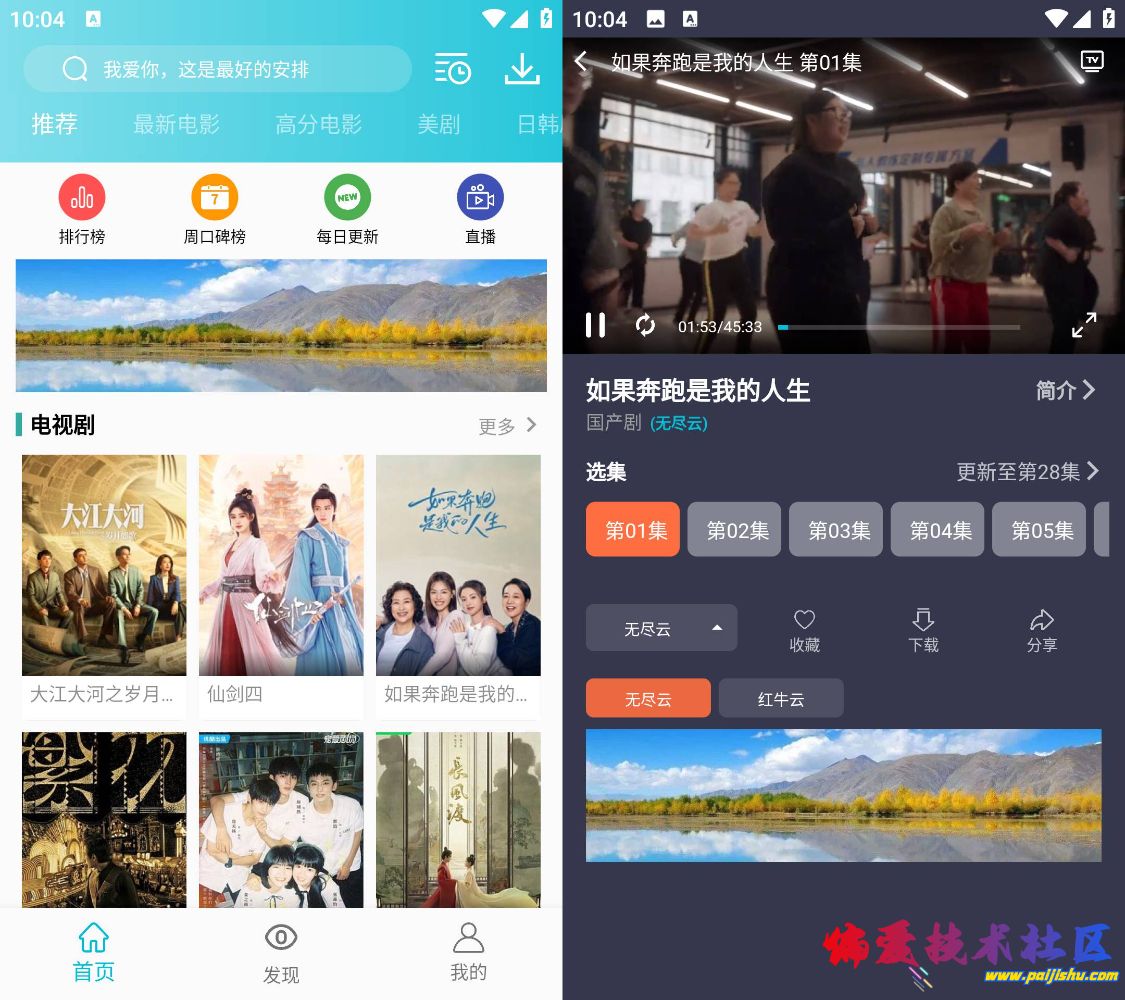The image size is (1125, 1000).
Task: Play episode 第03集
Action: (839, 530)
